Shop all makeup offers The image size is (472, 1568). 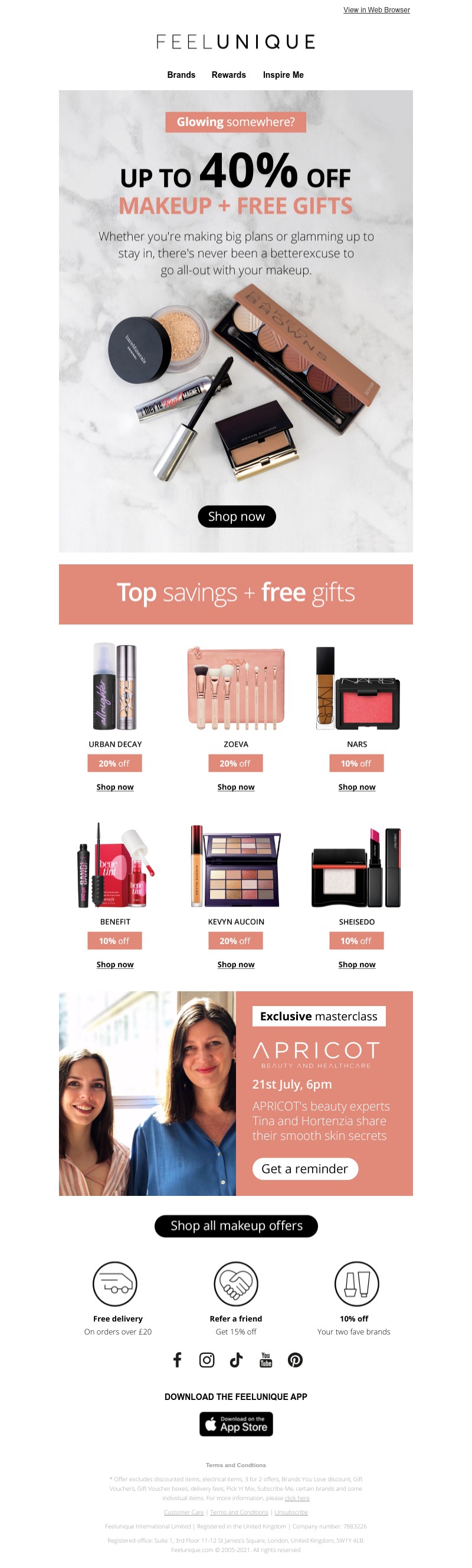pyautogui.click(x=235, y=1225)
